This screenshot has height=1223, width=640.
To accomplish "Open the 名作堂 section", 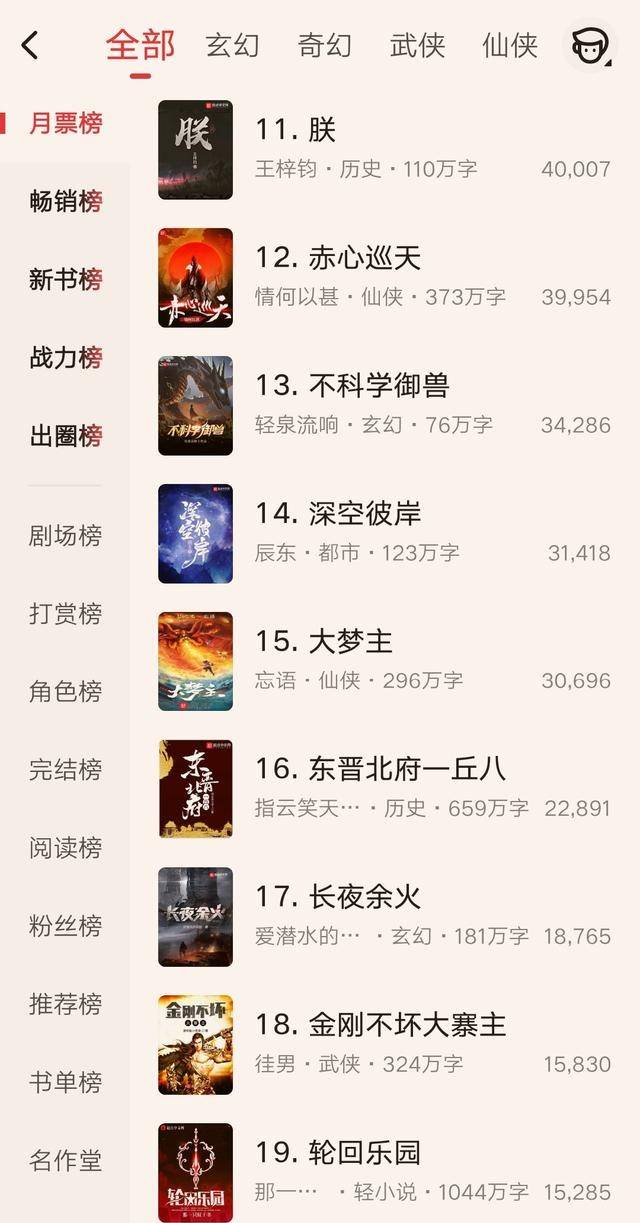I will point(66,1161).
